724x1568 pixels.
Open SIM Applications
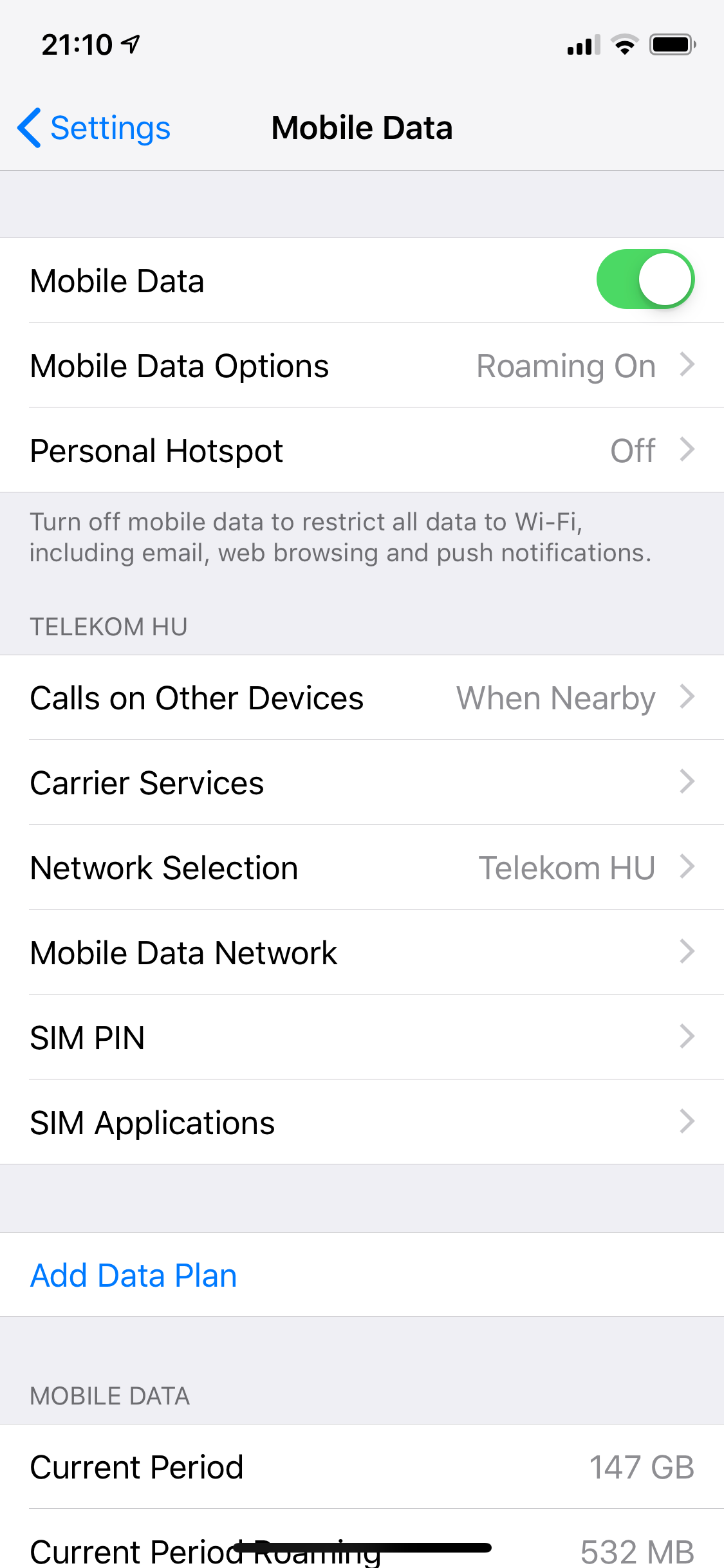click(x=362, y=1122)
